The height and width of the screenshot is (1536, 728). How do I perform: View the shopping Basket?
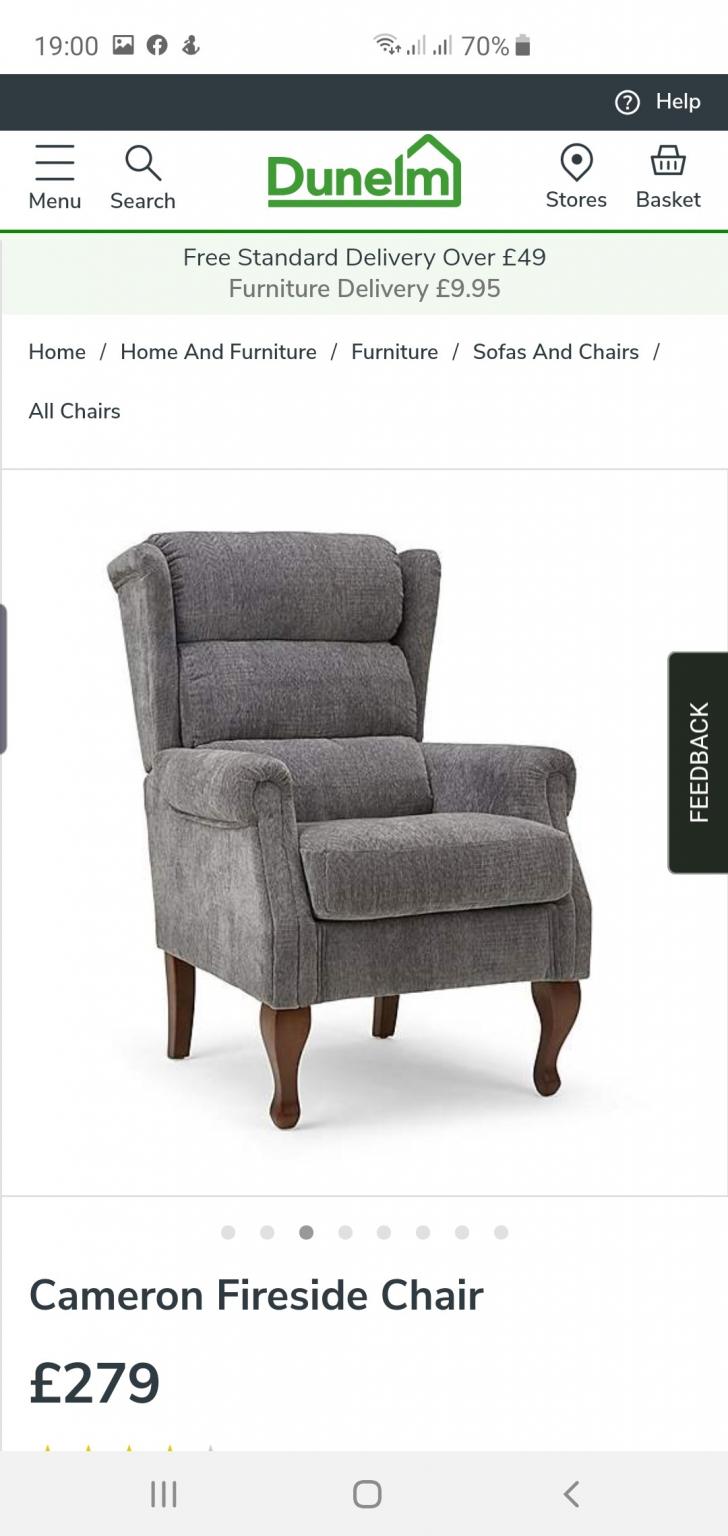tap(668, 177)
